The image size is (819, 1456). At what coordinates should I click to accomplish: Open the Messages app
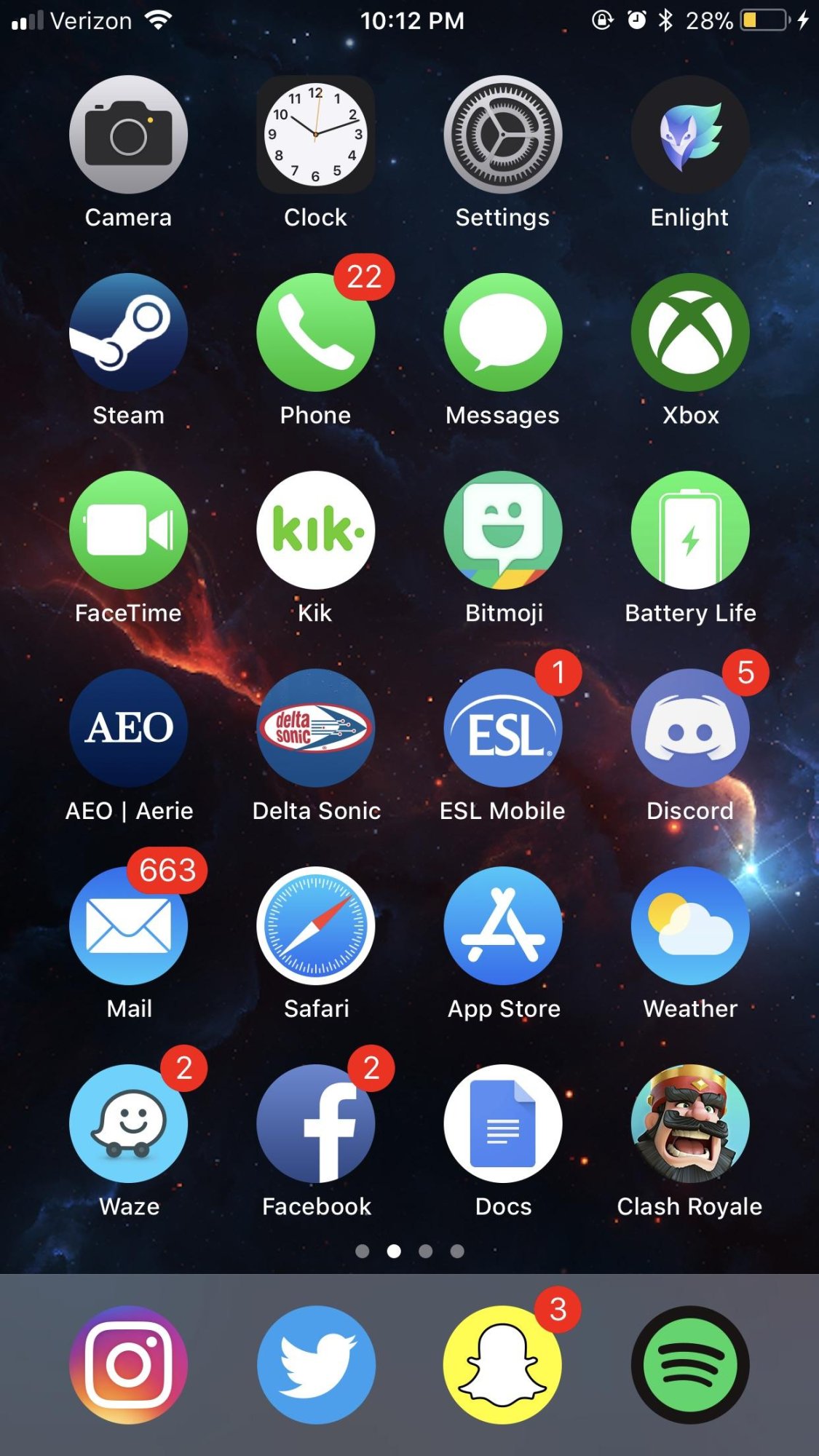pos(502,333)
